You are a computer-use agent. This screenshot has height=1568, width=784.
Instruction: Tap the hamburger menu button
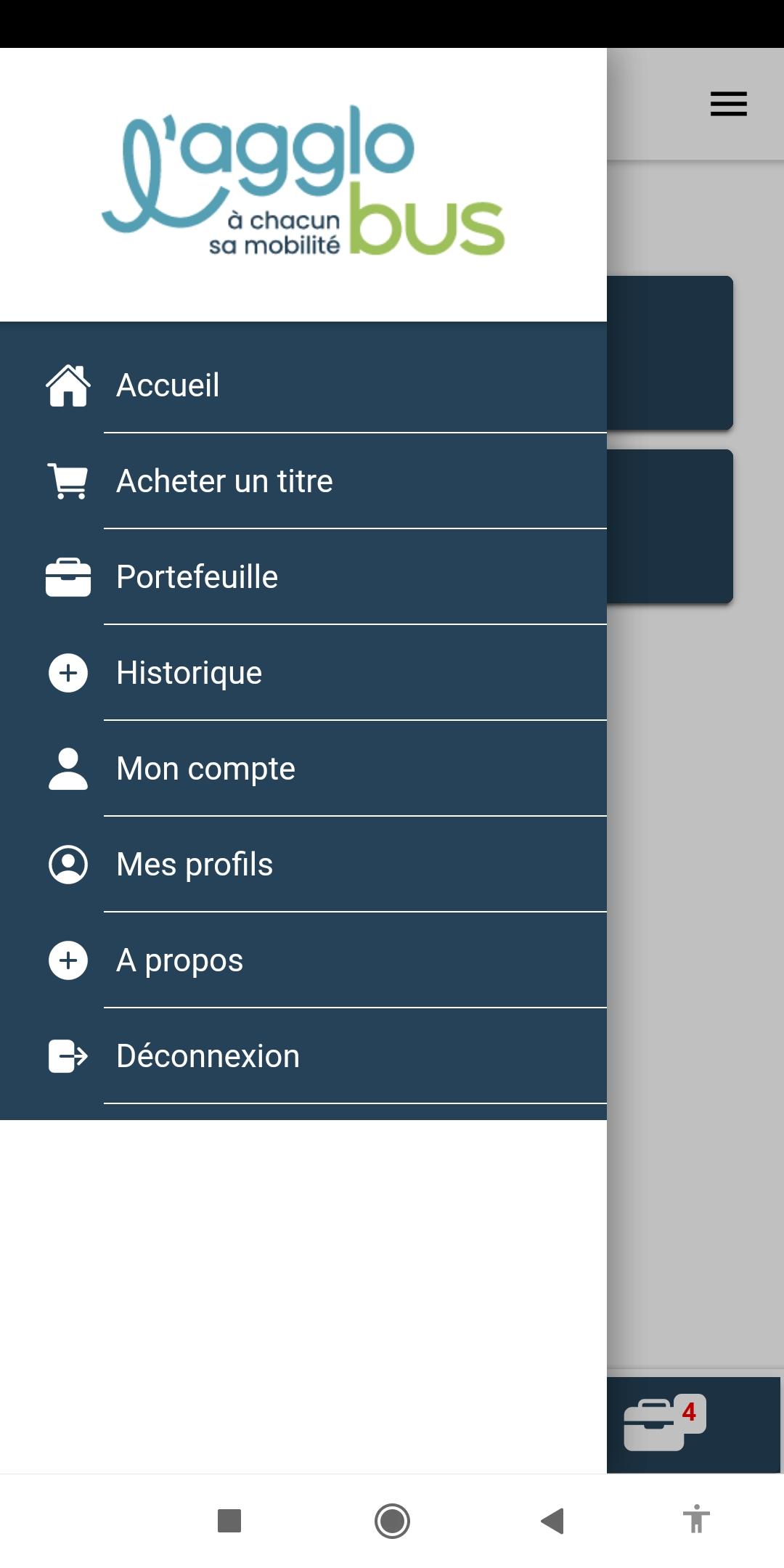728,104
